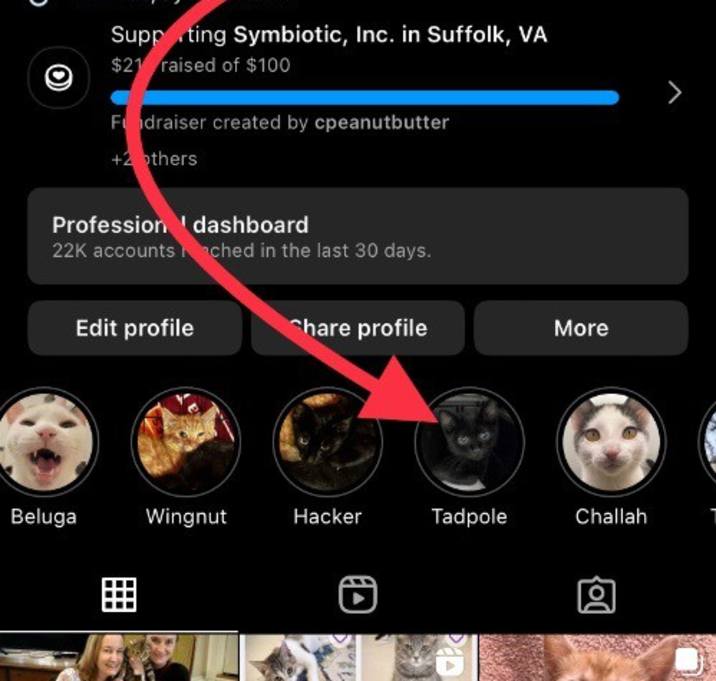716x681 pixels.
Task: Tap the Share profile button
Action: 358,328
